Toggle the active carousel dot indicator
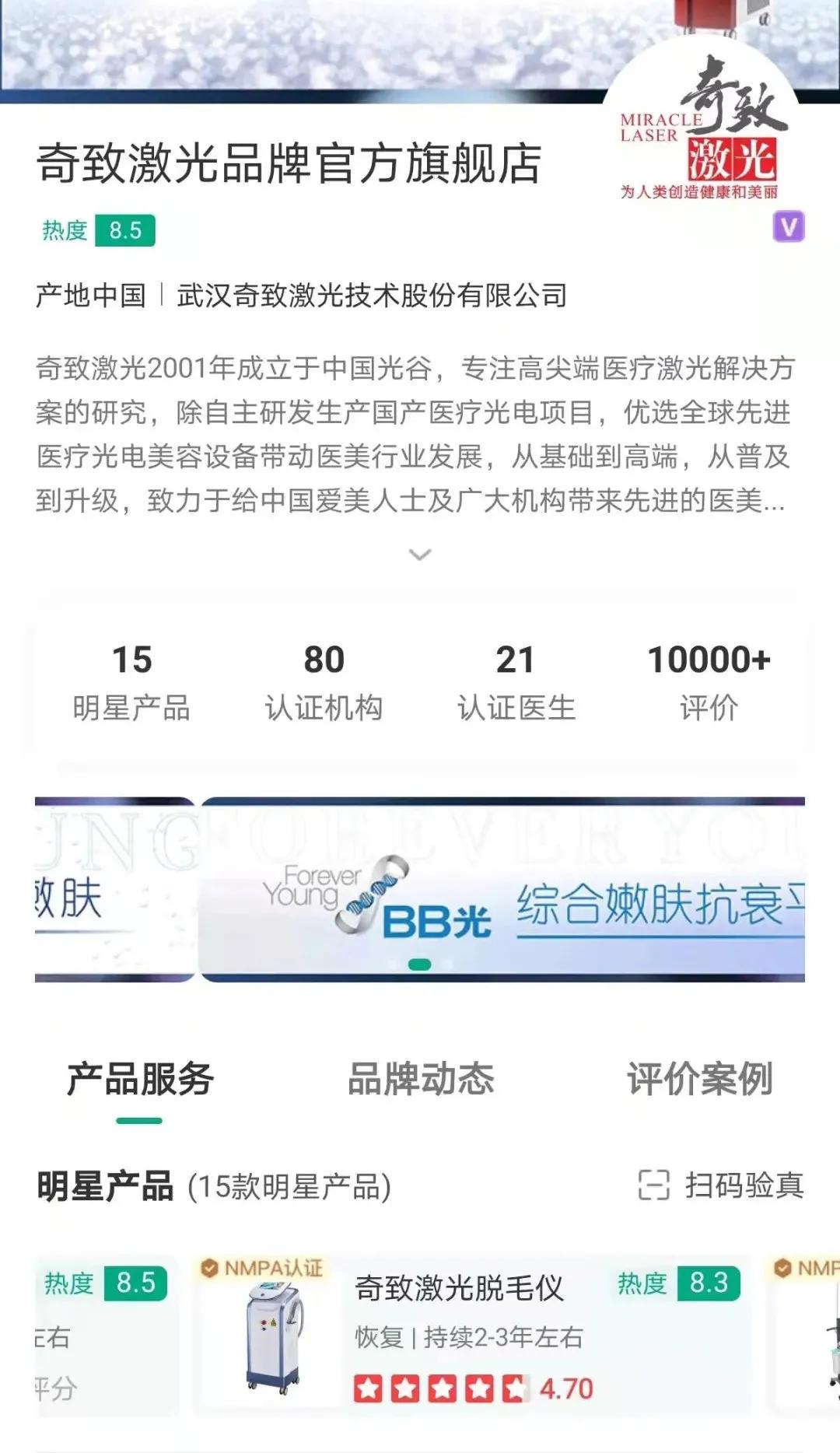Screen dimensions: 840x1453 coord(420,965)
